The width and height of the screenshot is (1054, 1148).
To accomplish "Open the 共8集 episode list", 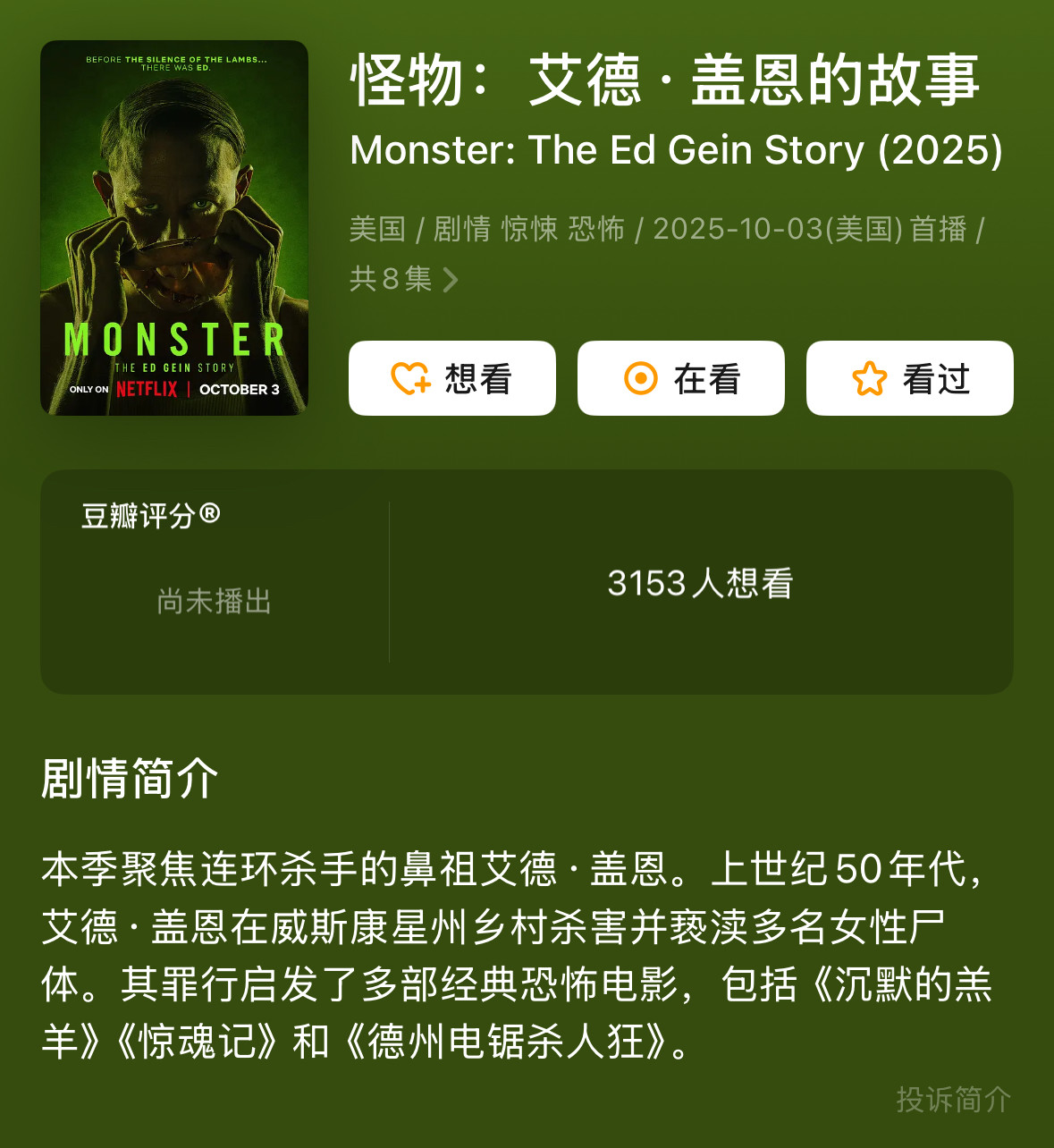I will click(x=403, y=279).
